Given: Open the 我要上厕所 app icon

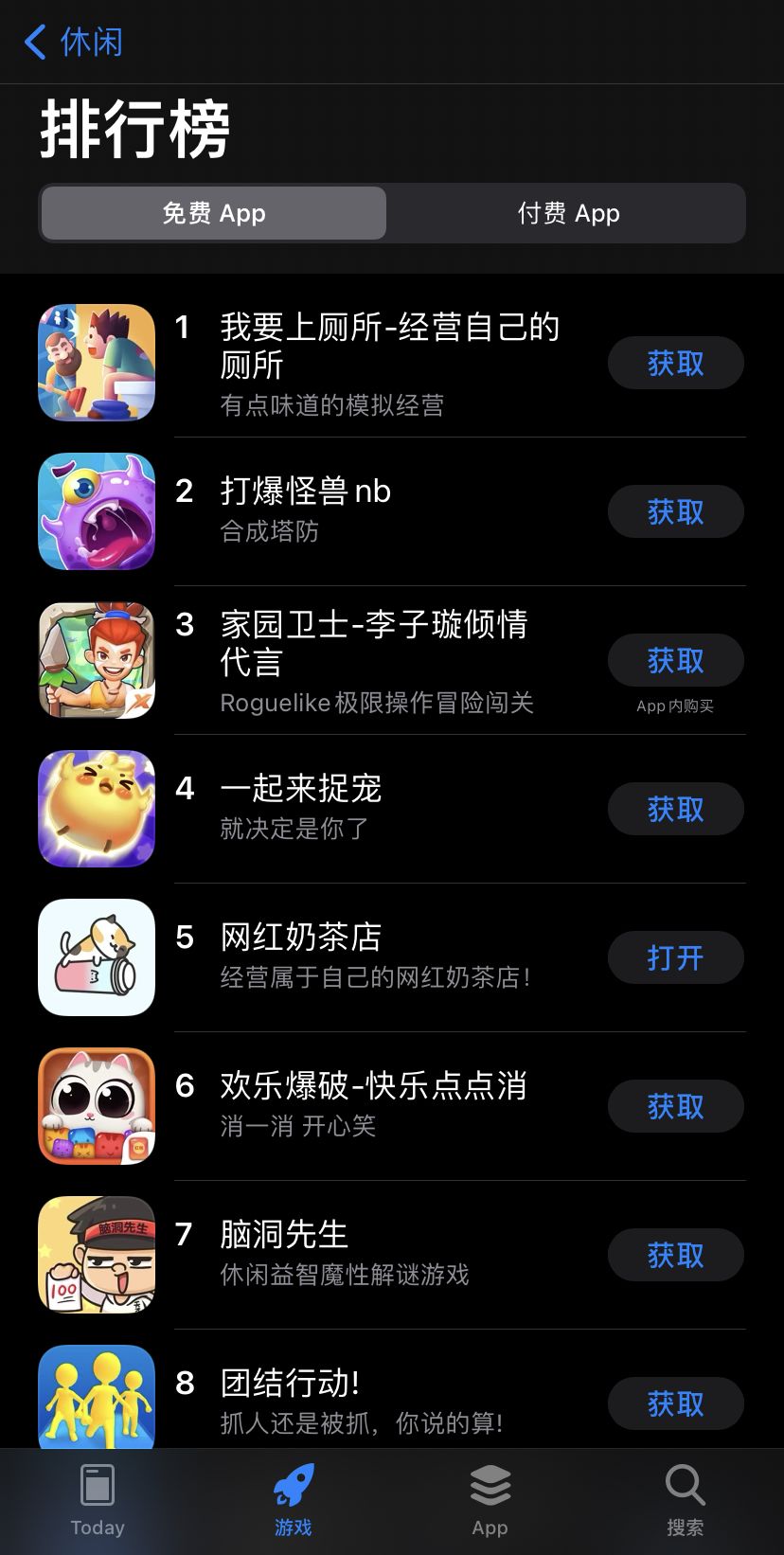Looking at the screenshot, I should click(96, 361).
